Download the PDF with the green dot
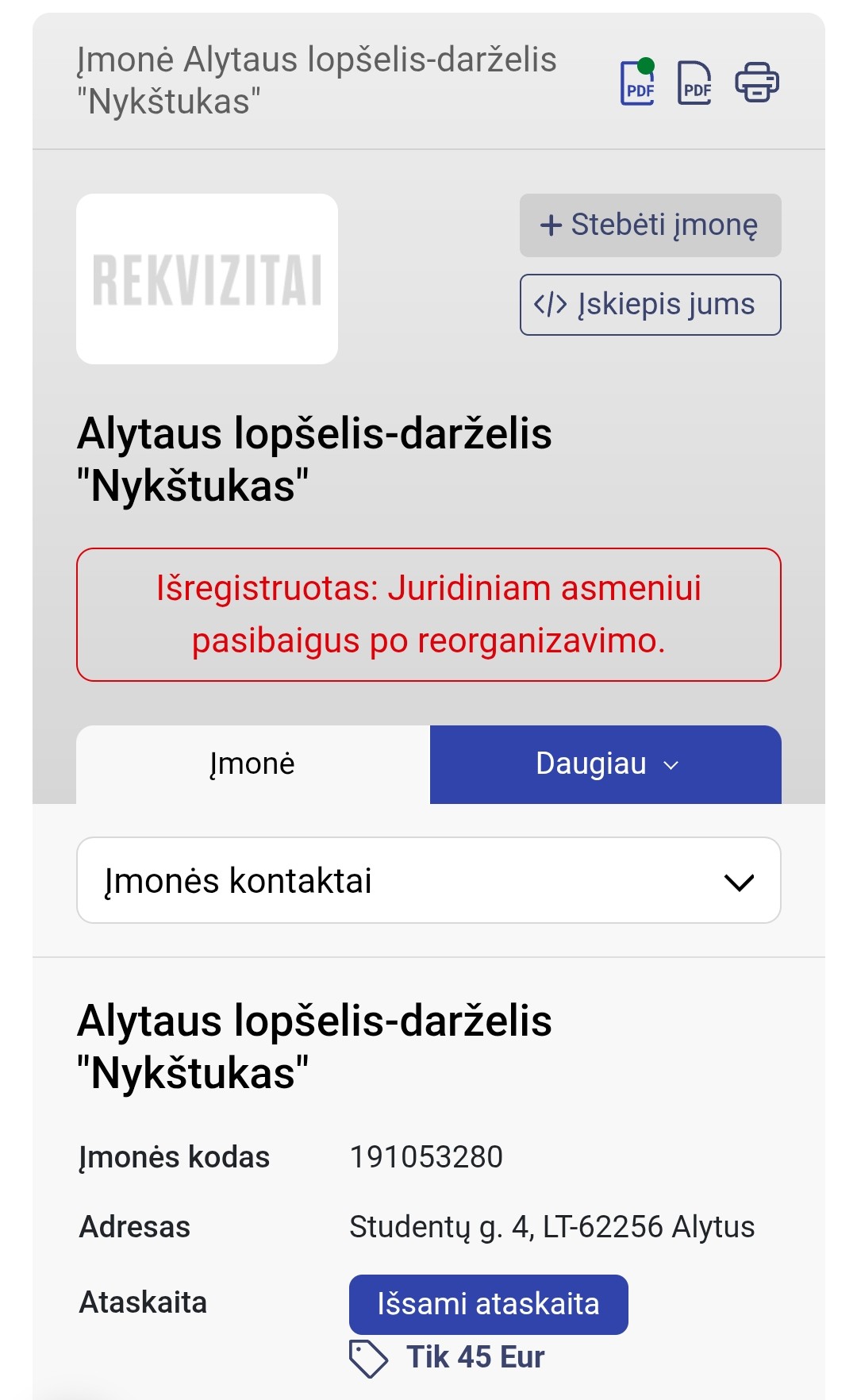This screenshot has height=1400, width=857. coord(638,82)
